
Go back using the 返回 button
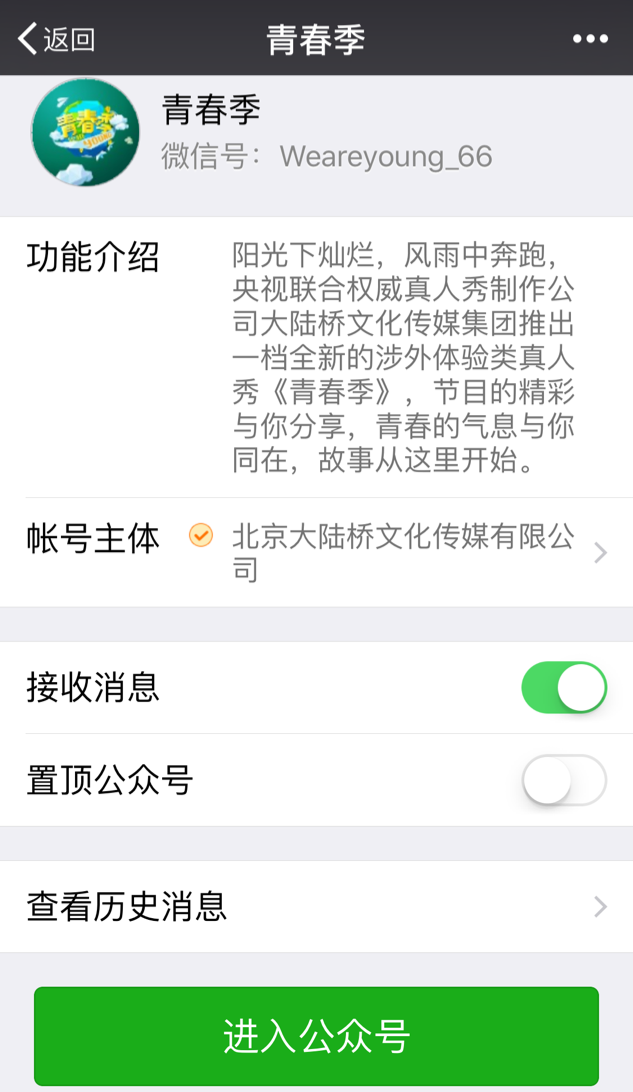click(56, 40)
